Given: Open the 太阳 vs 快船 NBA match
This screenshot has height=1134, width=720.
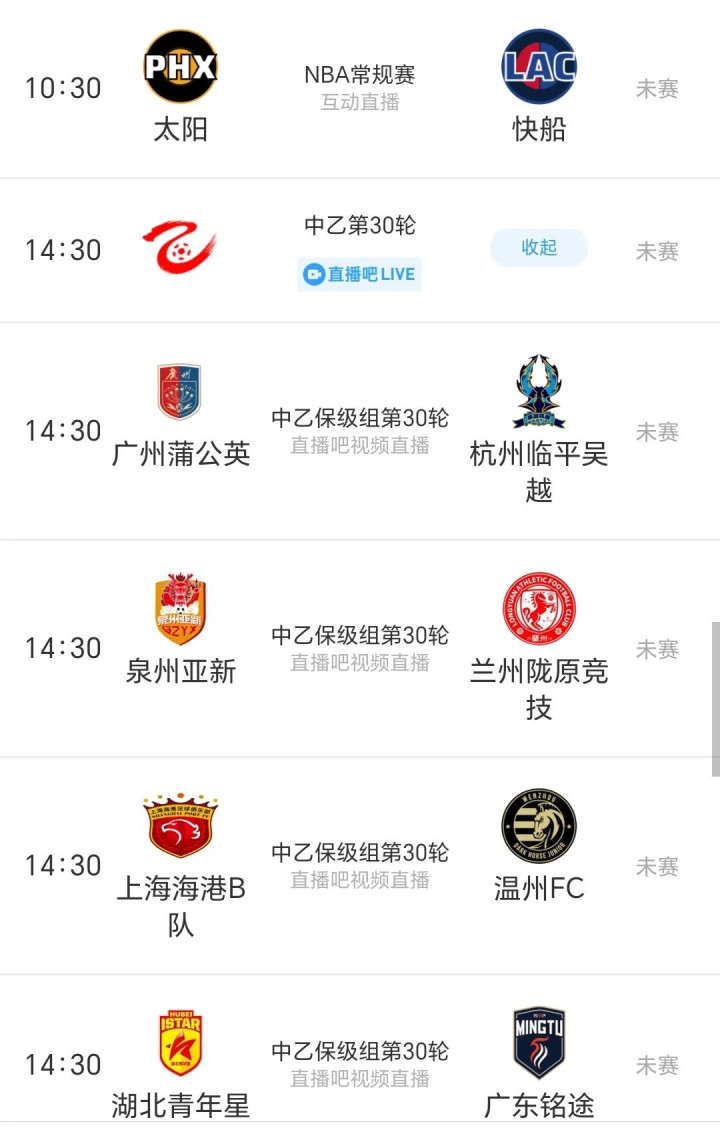Looking at the screenshot, I should click(360, 88).
